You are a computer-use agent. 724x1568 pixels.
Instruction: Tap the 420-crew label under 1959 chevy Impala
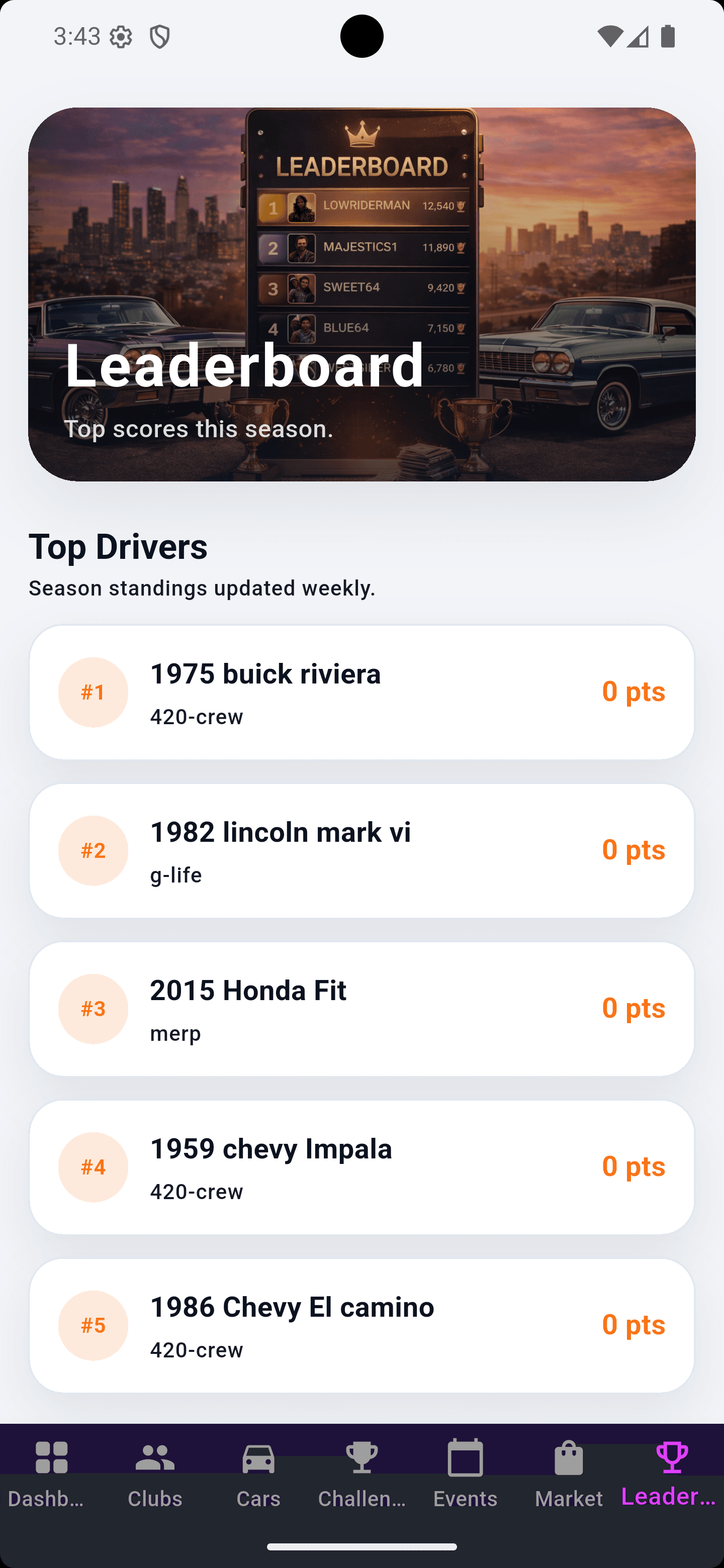(196, 1191)
